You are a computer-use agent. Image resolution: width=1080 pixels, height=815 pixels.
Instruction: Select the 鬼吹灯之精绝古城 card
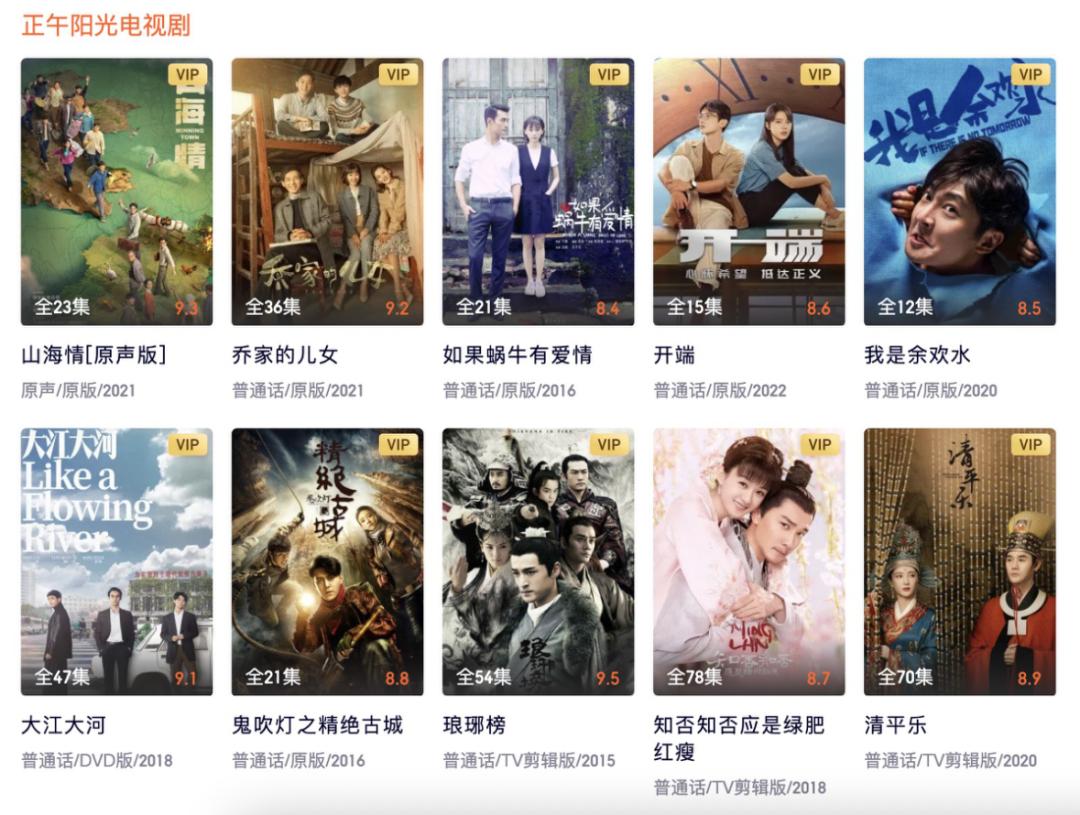click(327, 561)
